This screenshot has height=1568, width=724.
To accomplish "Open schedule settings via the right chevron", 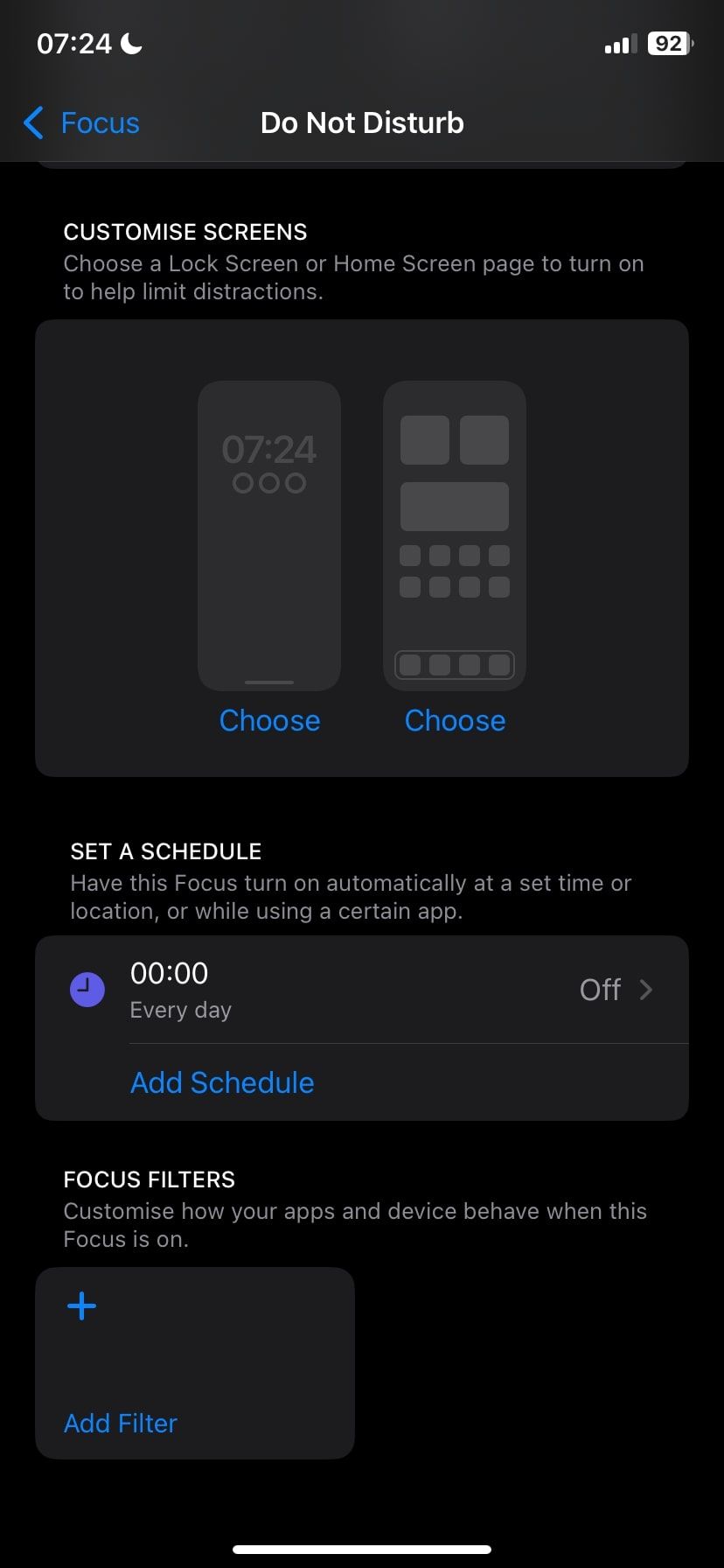I will pos(647,989).
